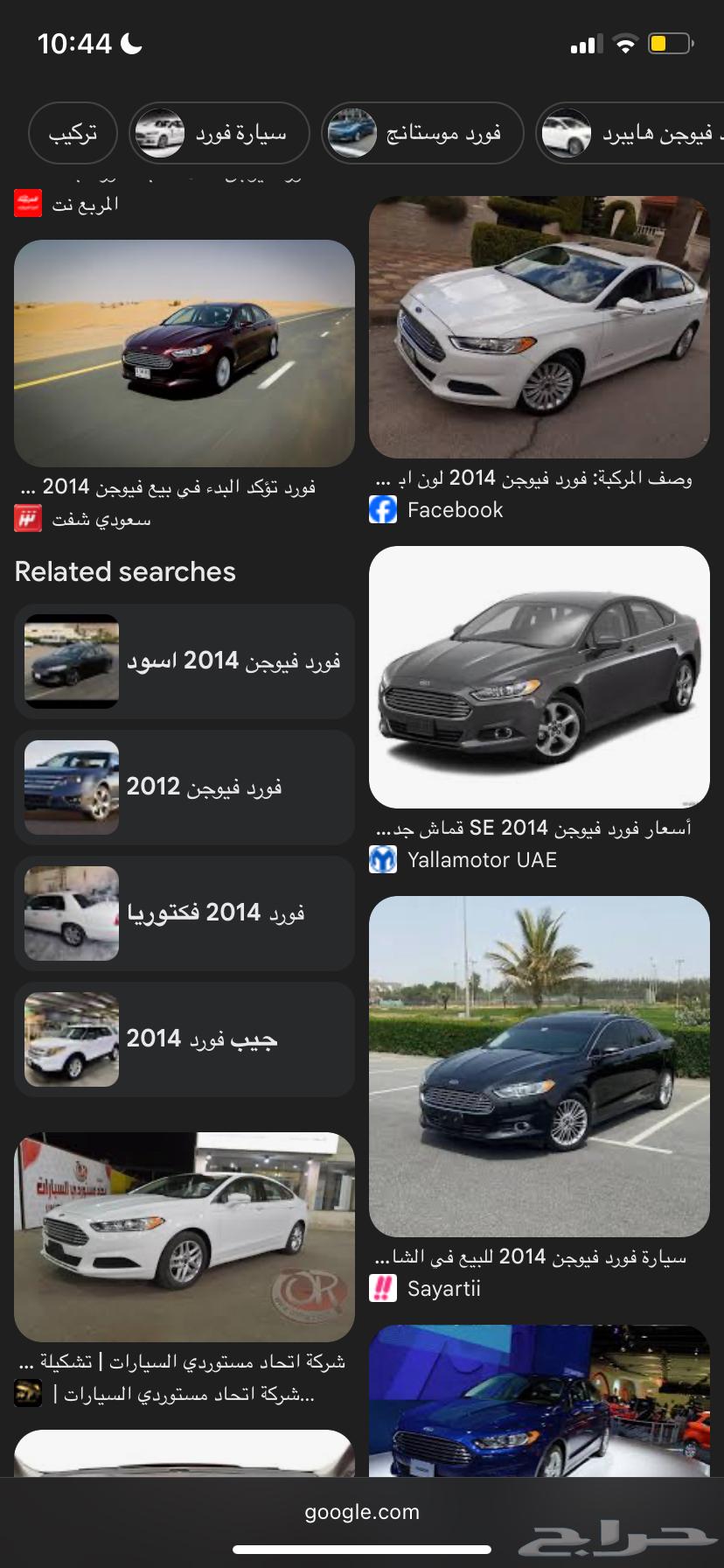Screen dimensions: 724x1568
Task: Tap the المربع نت red logo icon
Action: pyautogui.click(x=28, y=202)
